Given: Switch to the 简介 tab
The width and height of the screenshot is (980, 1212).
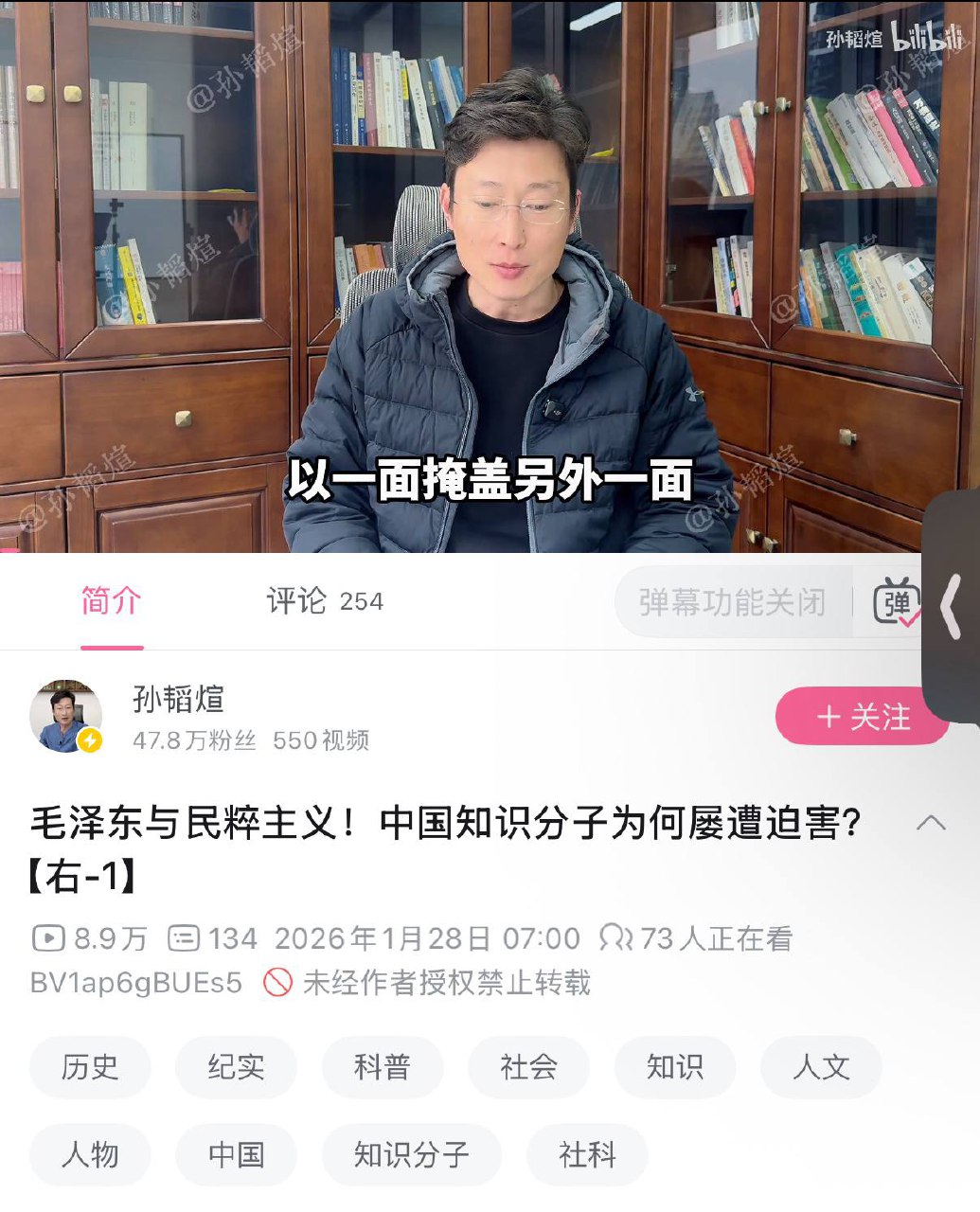Looking at the screenshot, I should [x=111, y=601].
